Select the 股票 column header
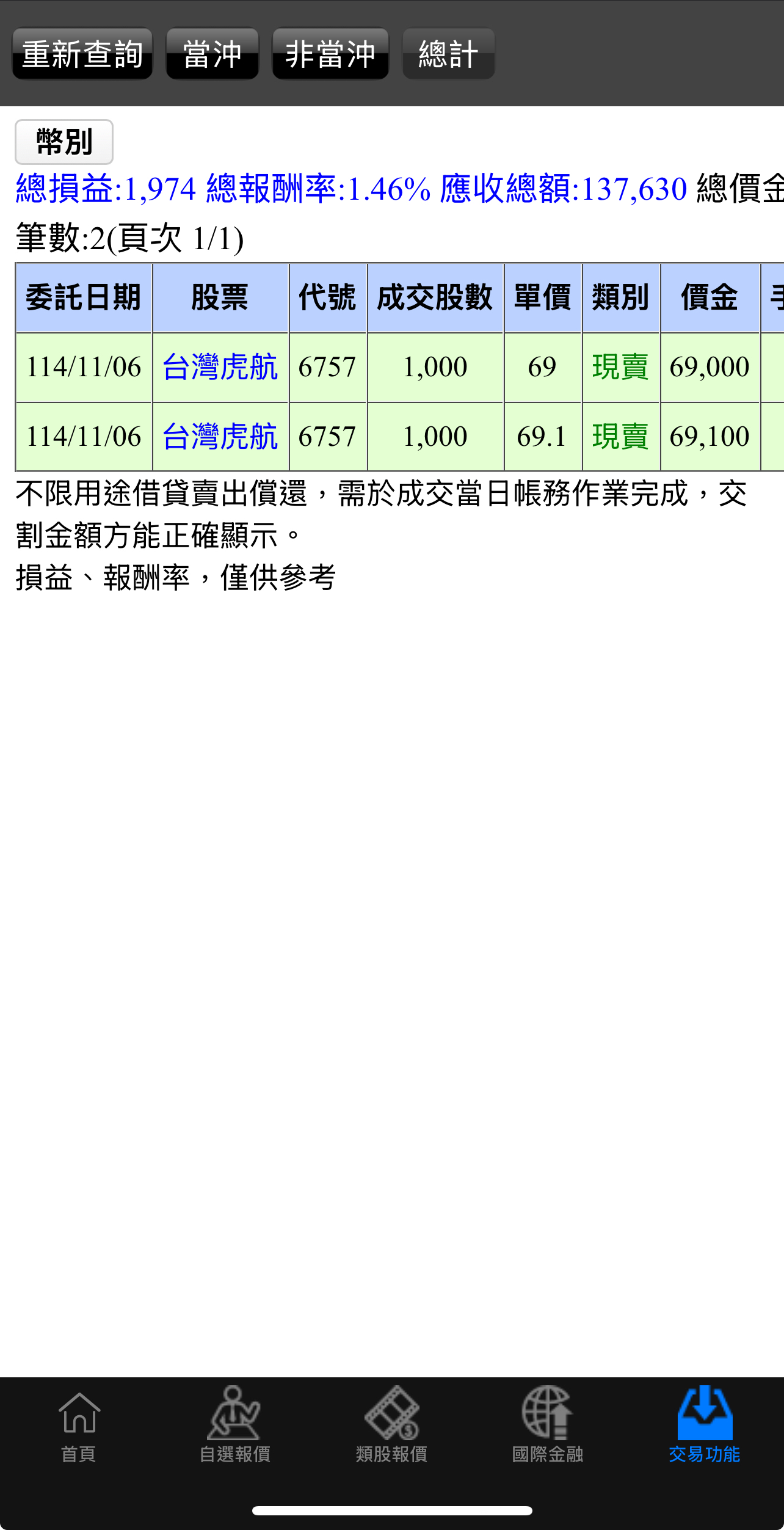 pos(220,297)
